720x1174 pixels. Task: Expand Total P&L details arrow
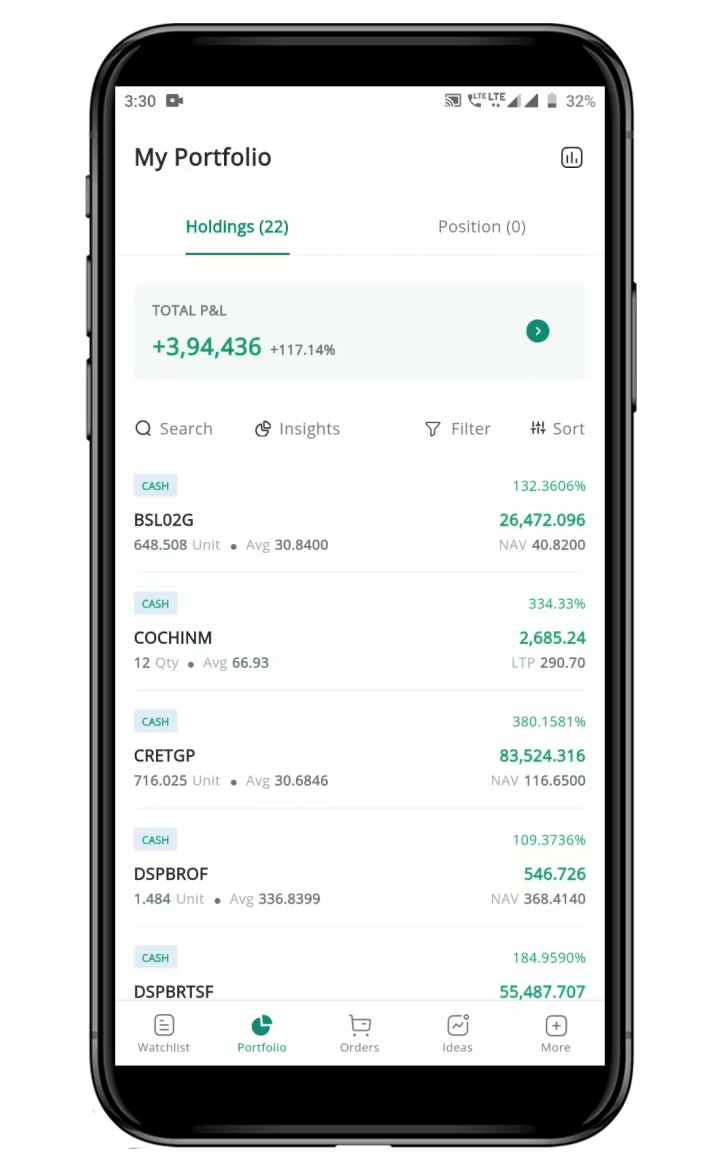[x=537, y=331]
